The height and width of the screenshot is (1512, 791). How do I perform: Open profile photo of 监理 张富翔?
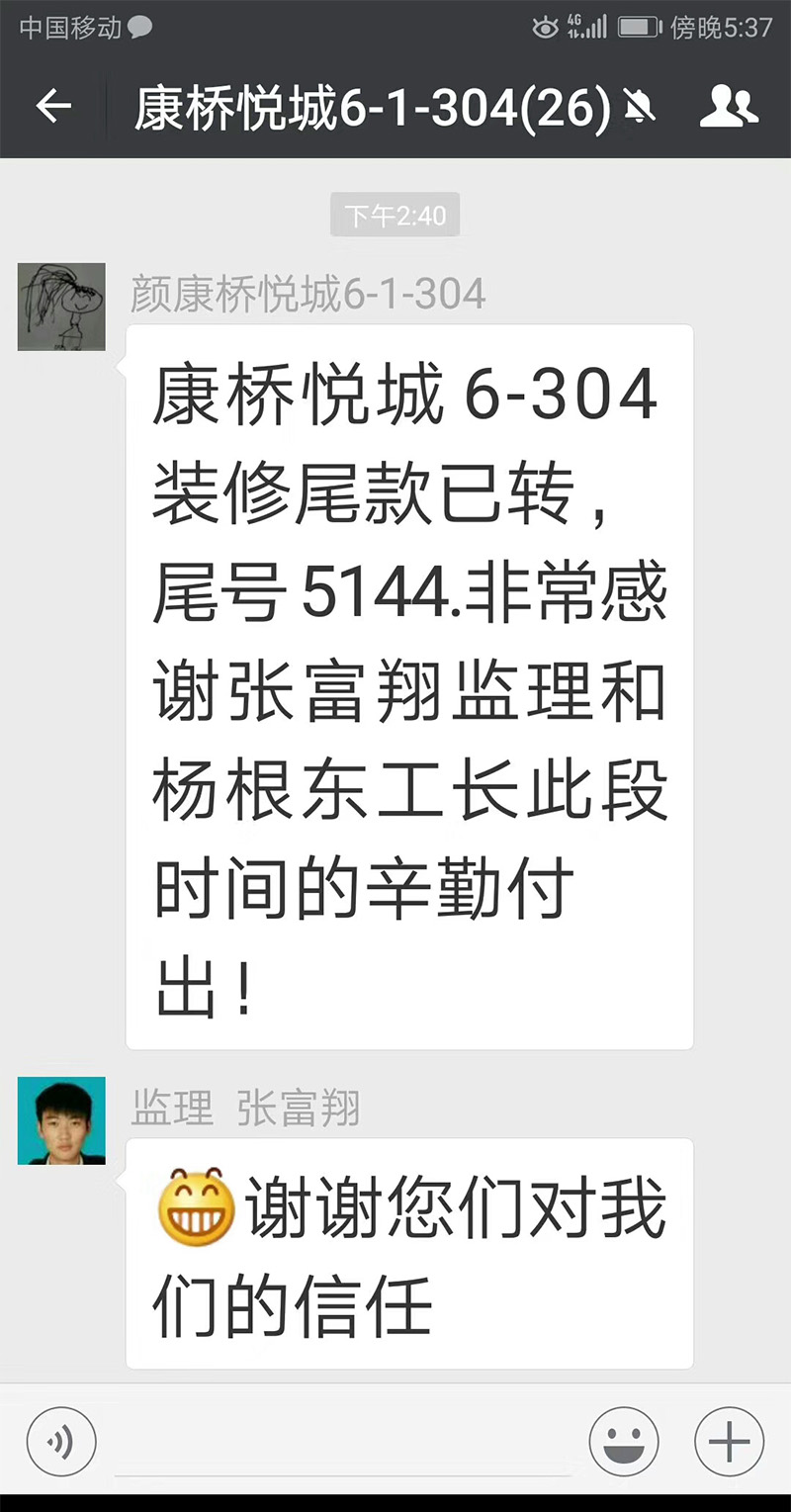click(61, 1120)
